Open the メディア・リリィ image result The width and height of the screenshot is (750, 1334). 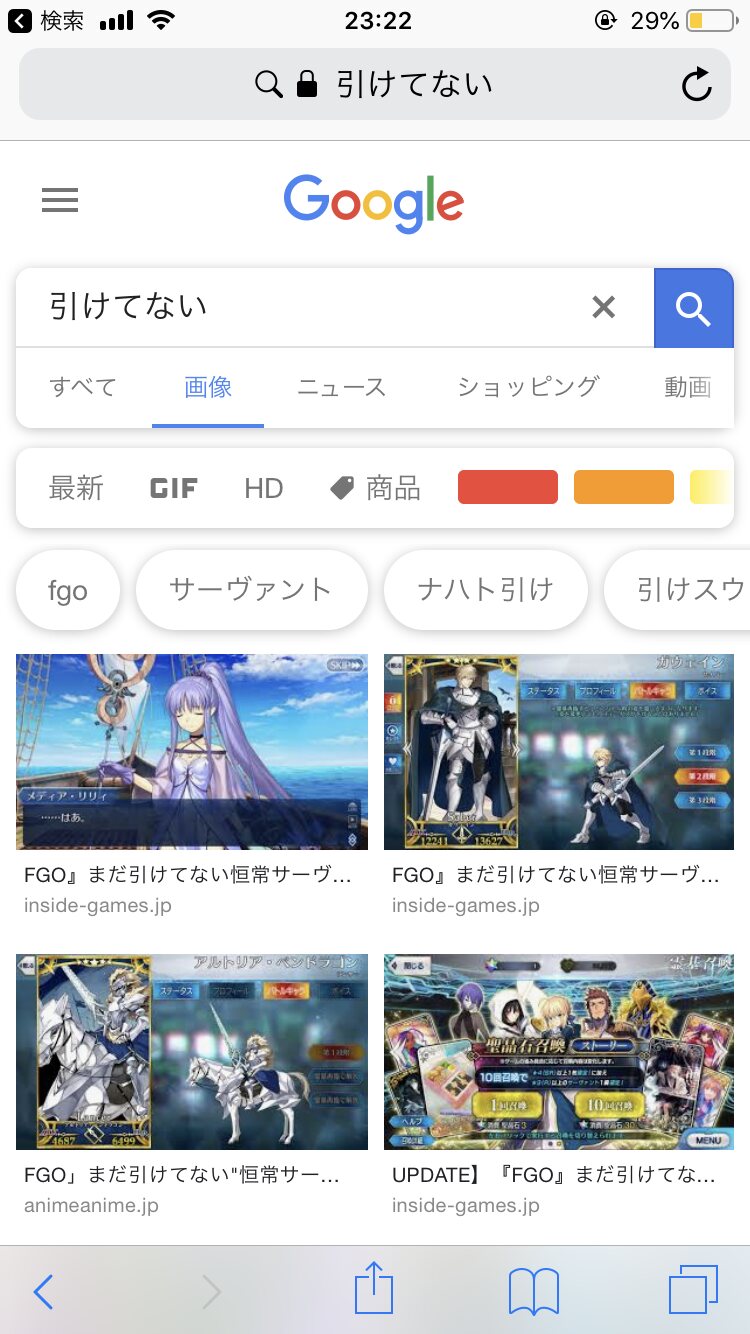click(192, 751)
